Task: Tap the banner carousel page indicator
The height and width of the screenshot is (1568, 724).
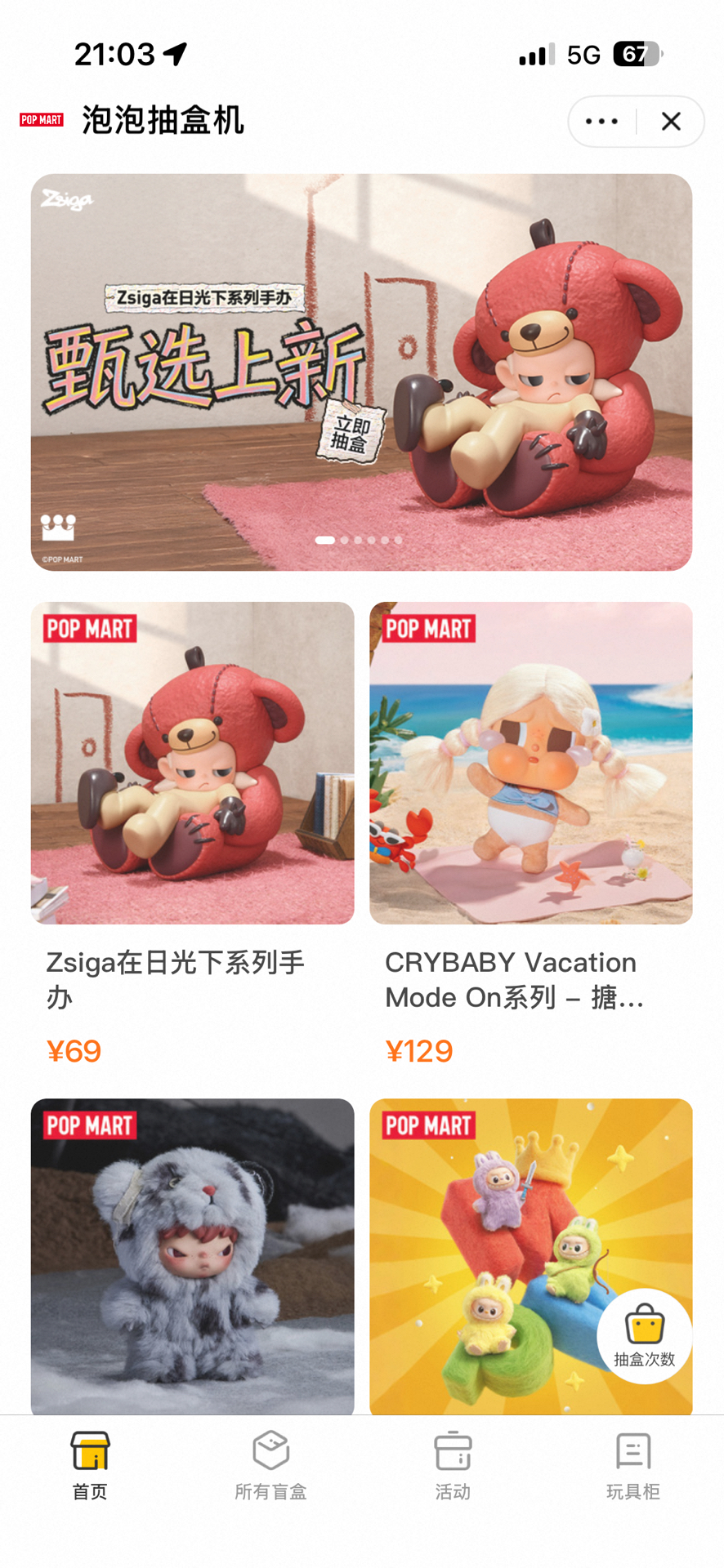Action: click(359, 540)
